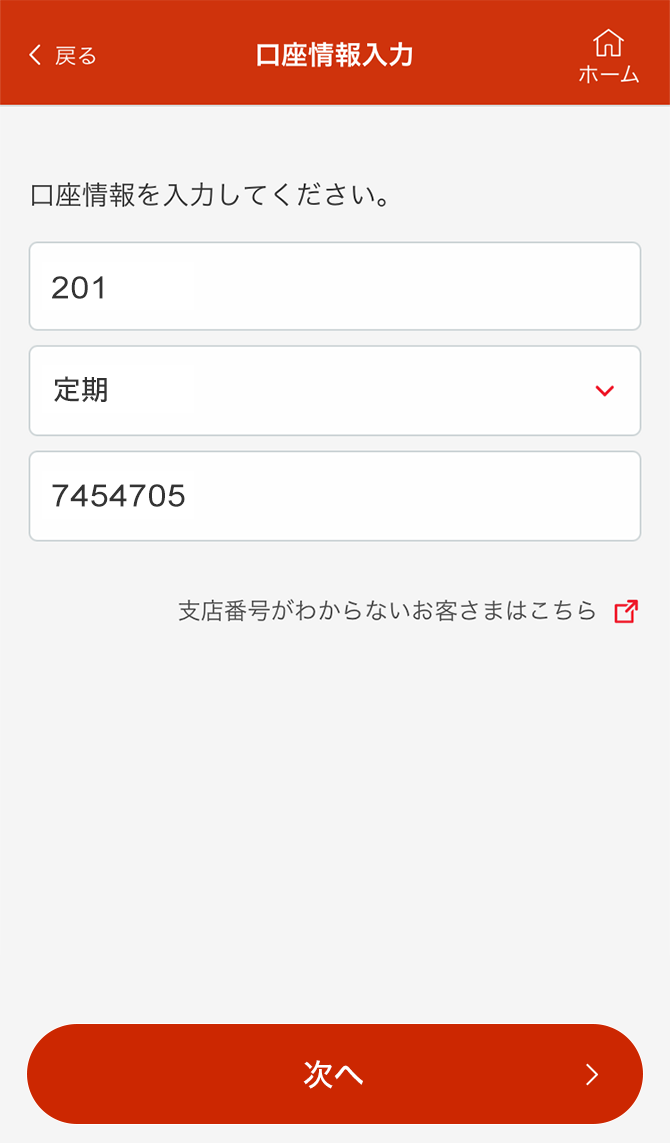Expand the 定期 account type dropdown

335,391
